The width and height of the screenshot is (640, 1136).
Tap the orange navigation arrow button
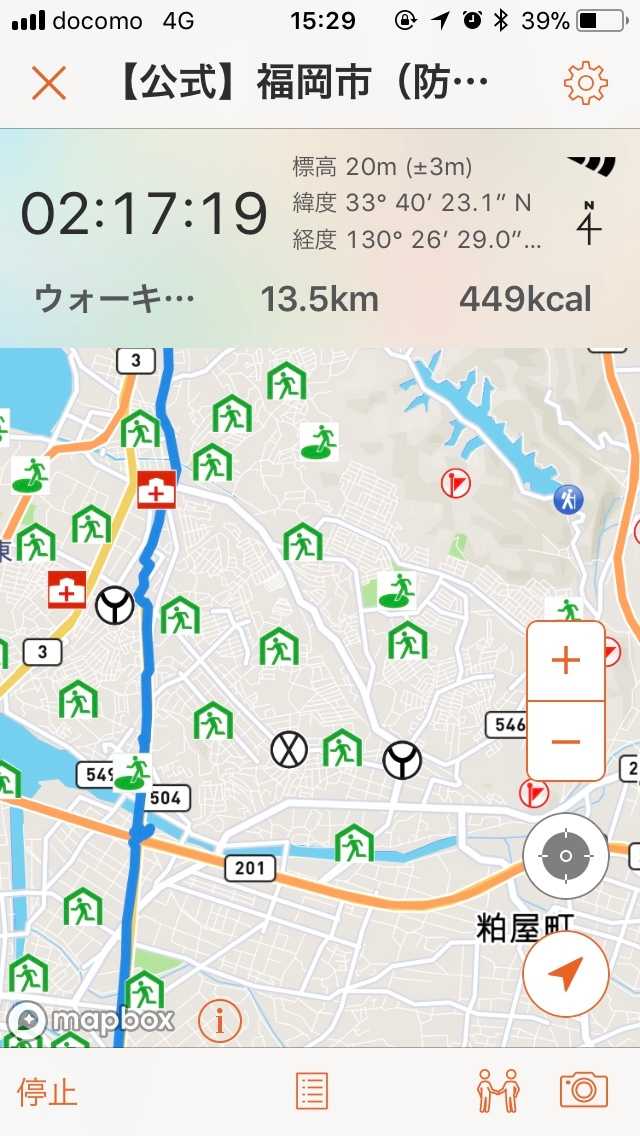(566, 973)
